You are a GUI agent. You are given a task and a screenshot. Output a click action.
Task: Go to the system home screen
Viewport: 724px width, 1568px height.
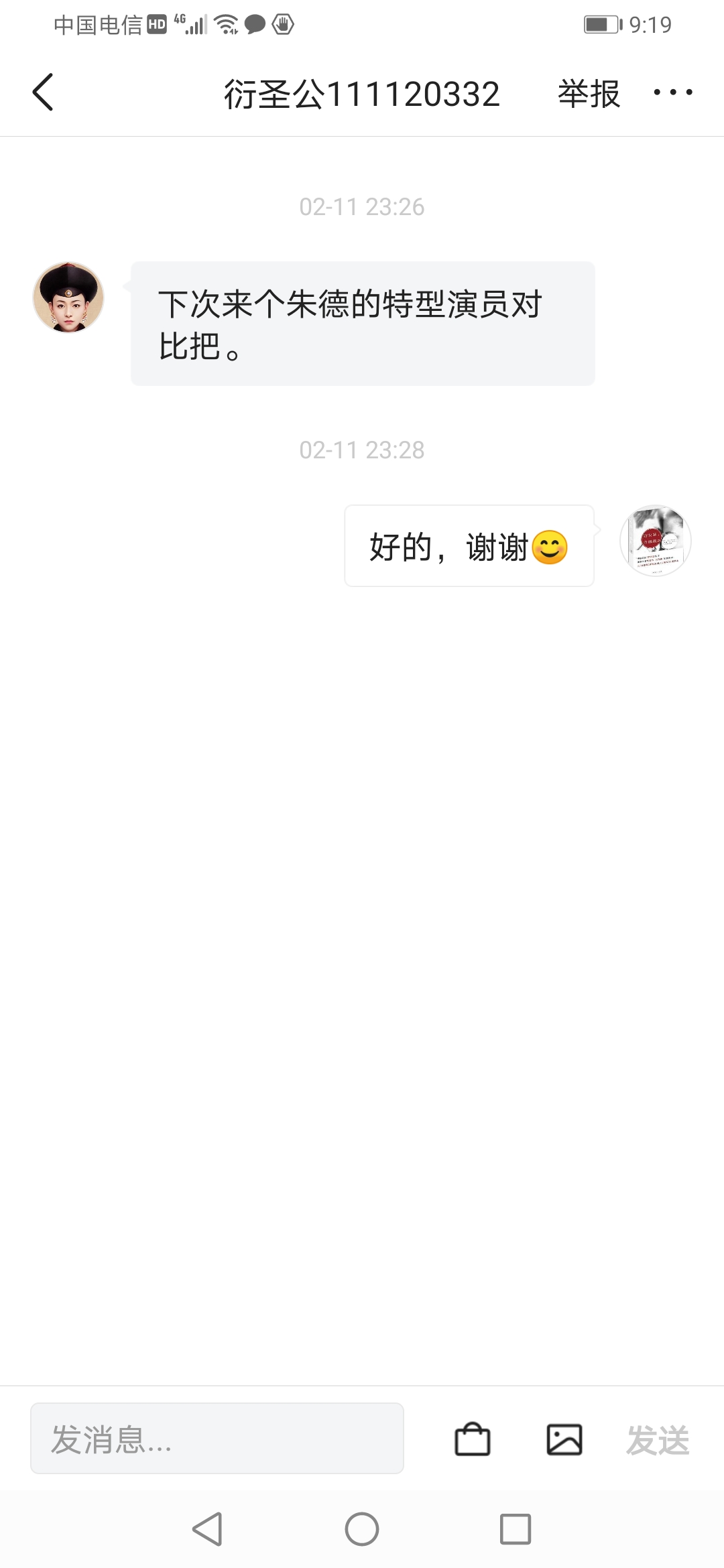click(x=362, y=1529)
